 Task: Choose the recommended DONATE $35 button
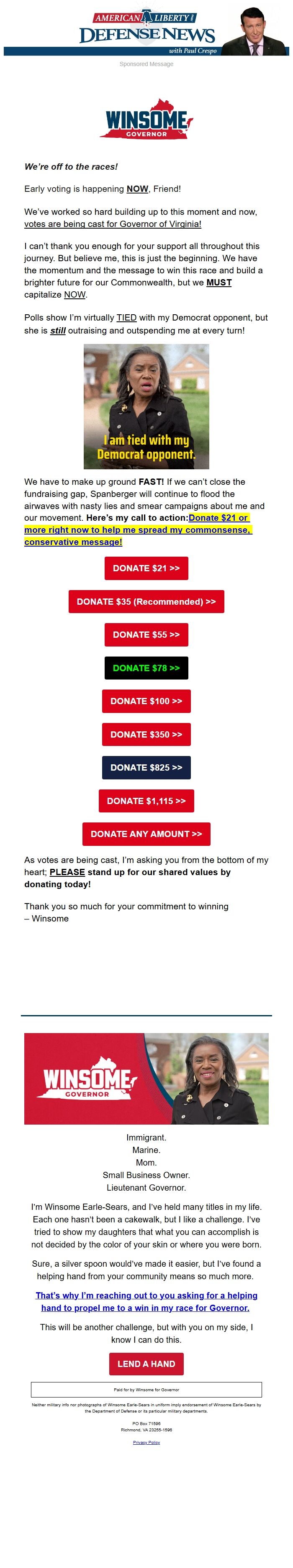click(x=146, y=601)
